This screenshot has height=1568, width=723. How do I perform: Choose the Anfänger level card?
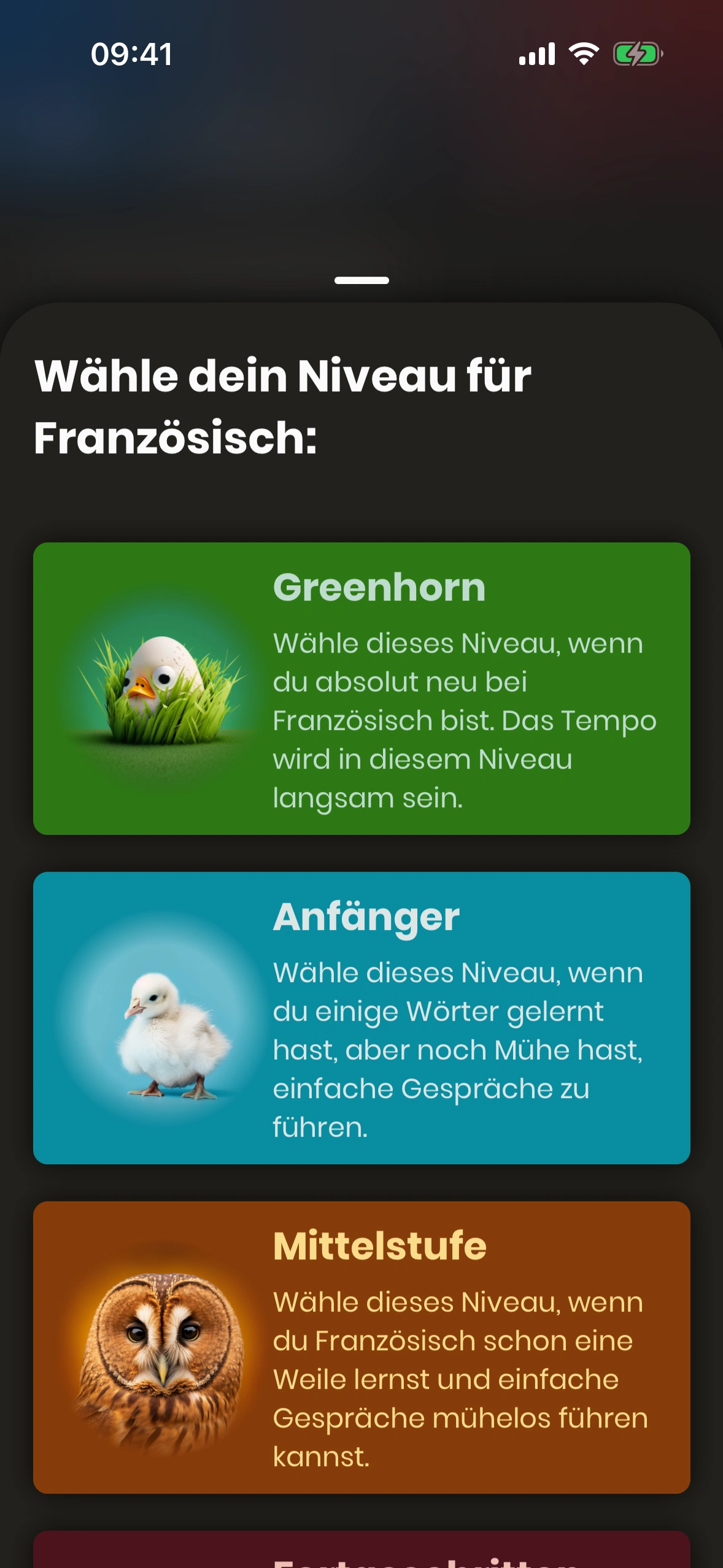(361, 1017)
